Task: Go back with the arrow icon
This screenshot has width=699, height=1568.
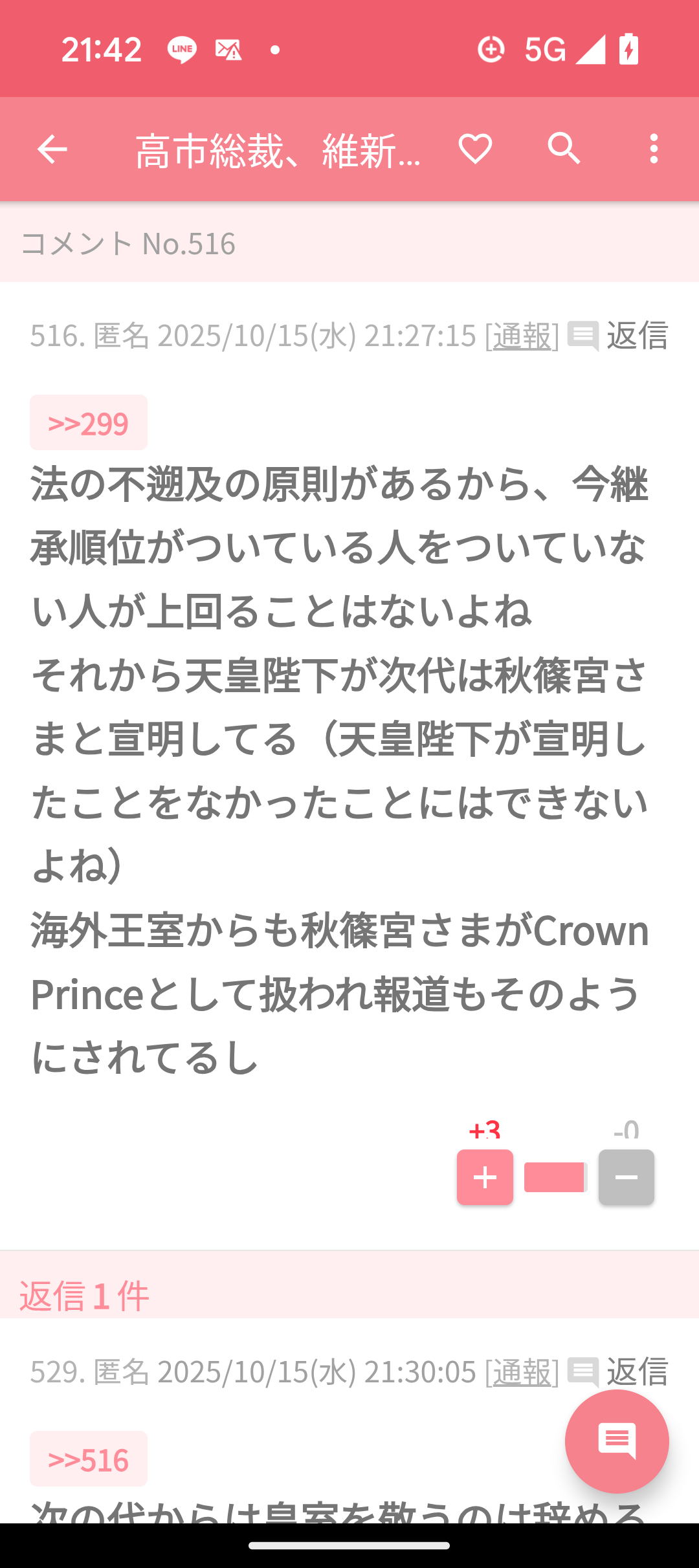Action: (x=52, y=150)
